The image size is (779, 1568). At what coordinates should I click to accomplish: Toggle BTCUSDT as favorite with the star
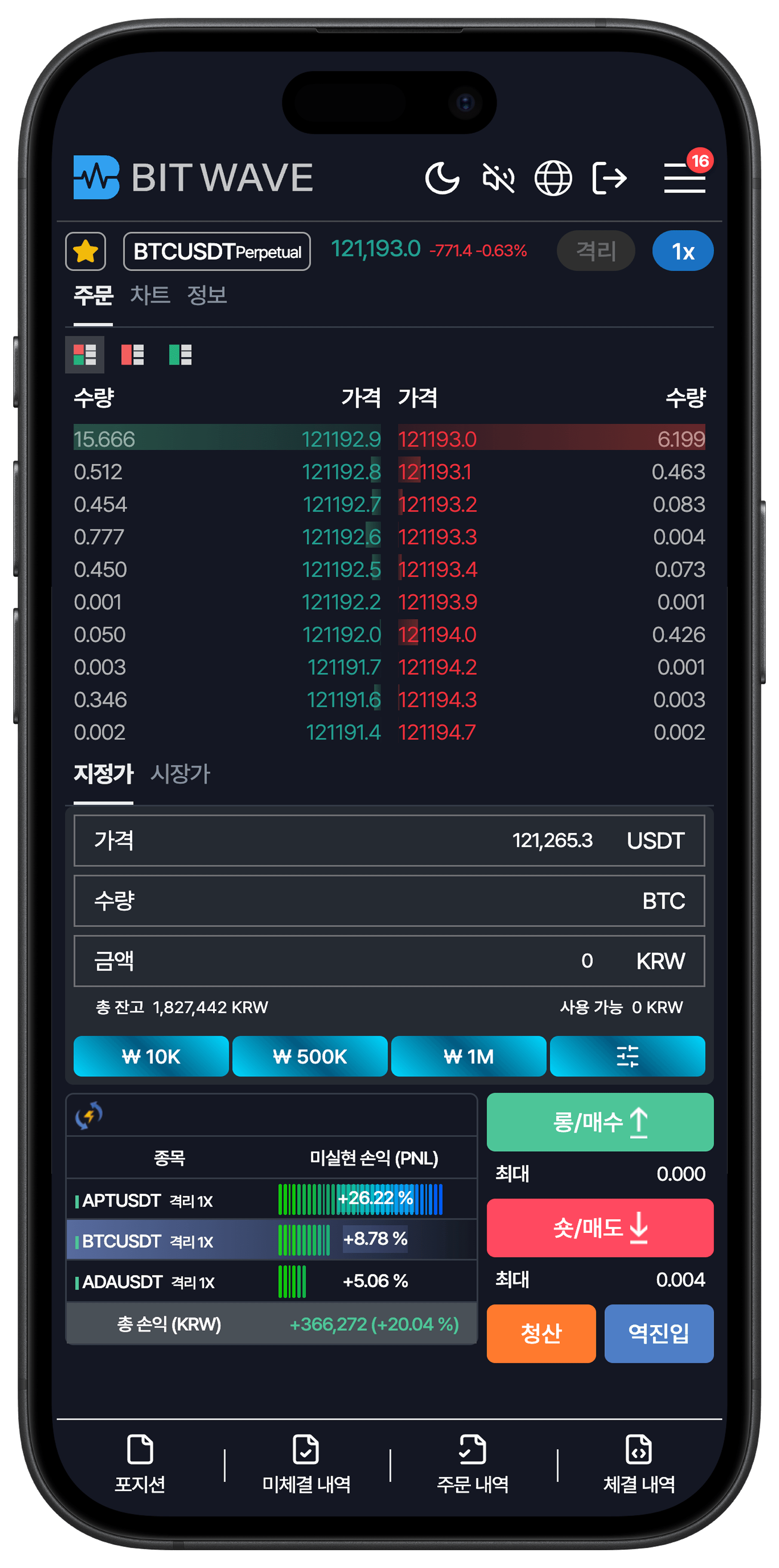(x=86, y=250)
